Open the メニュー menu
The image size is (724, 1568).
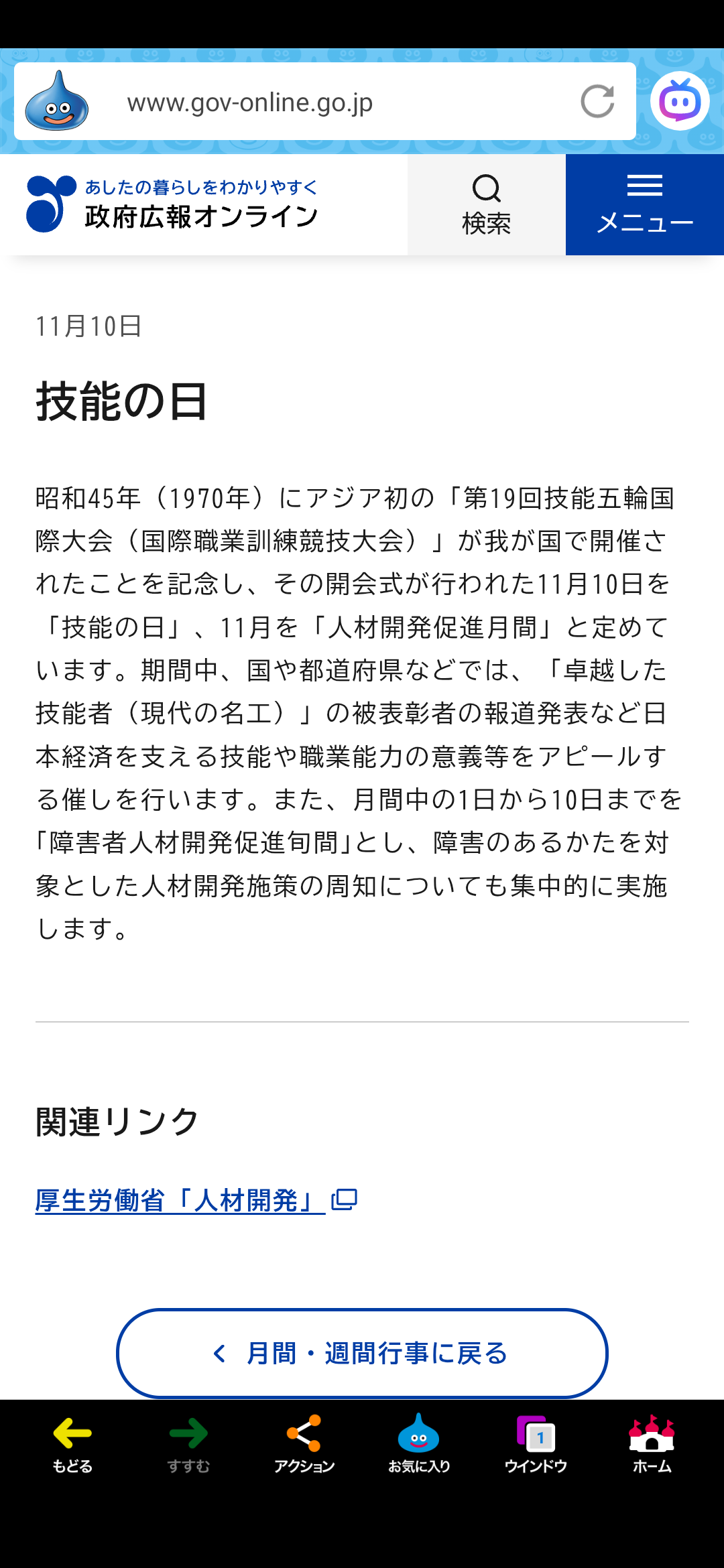pyautogui.click(x=644, y=205)
